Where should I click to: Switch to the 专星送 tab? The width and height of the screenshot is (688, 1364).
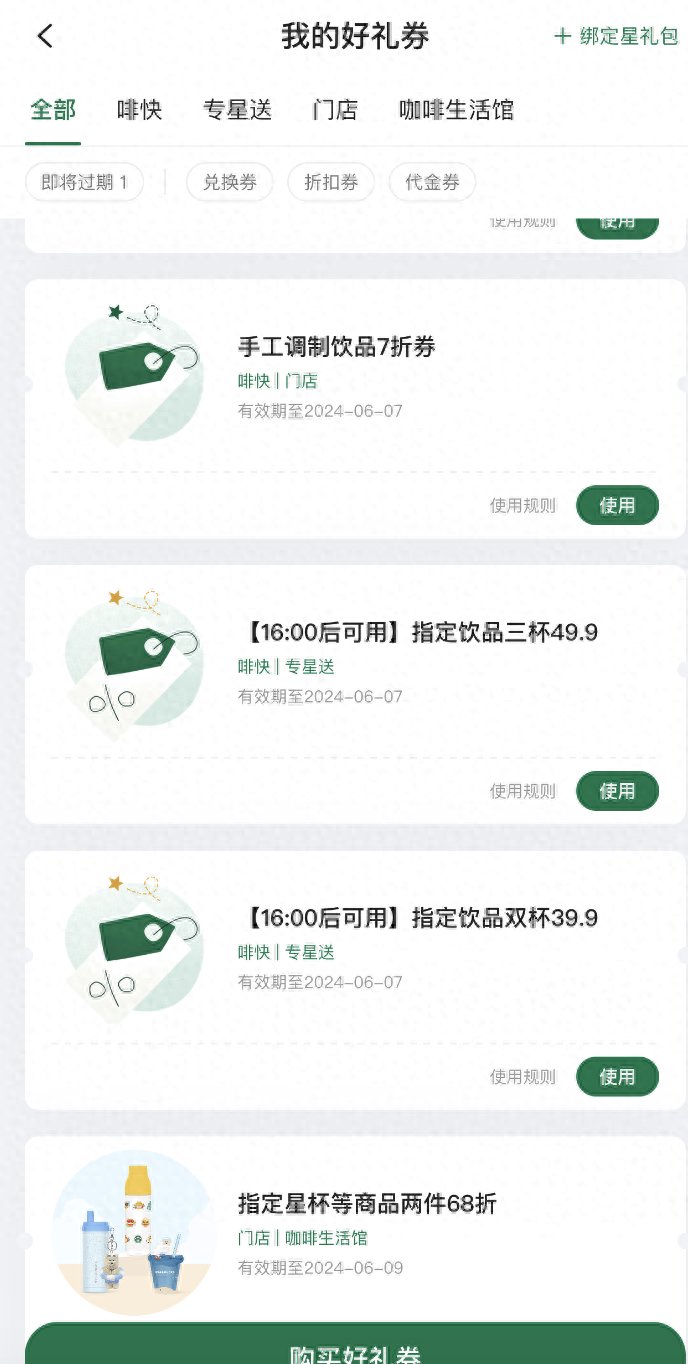pos(237,110)
